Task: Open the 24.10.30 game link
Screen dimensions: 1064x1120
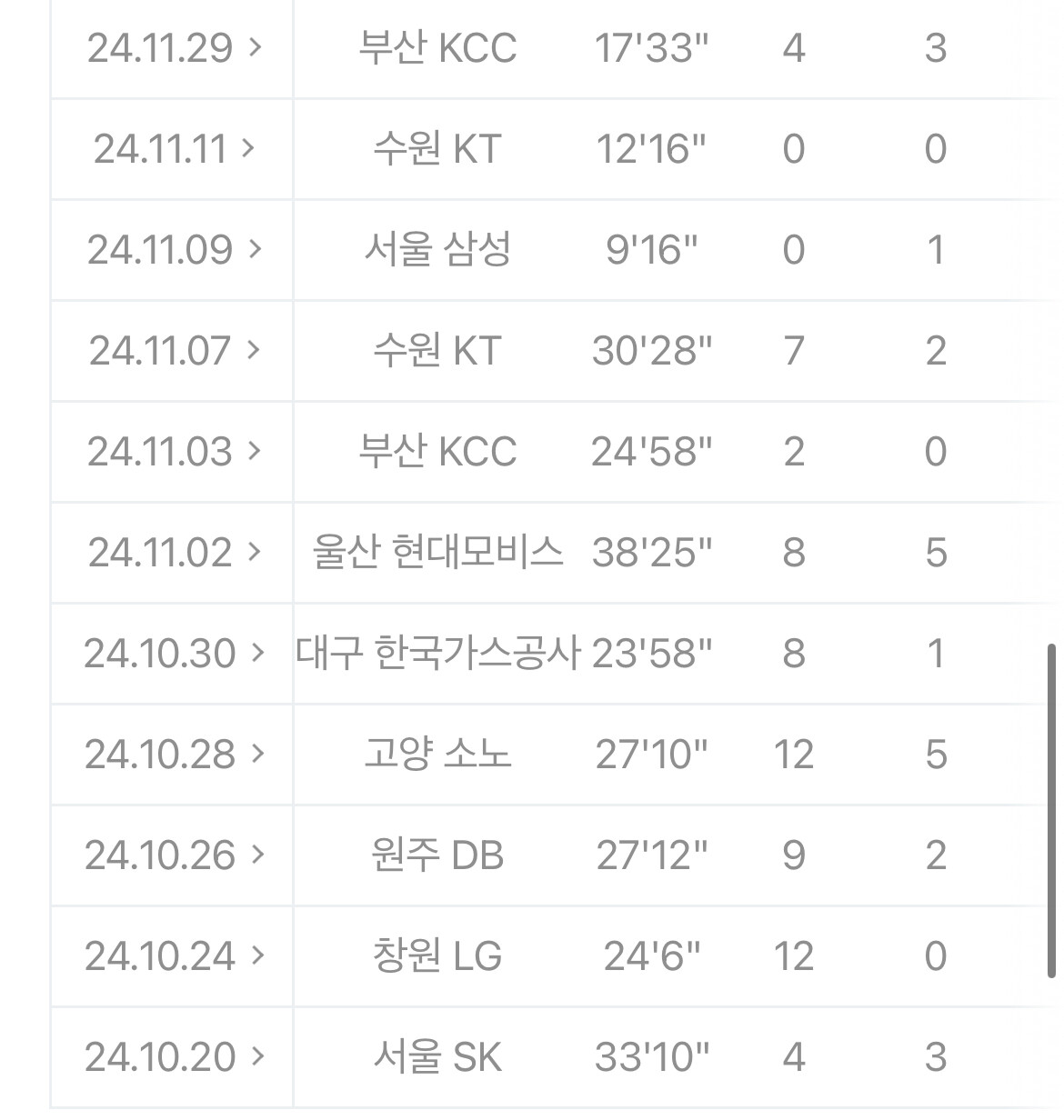Action: pos(173,654)
